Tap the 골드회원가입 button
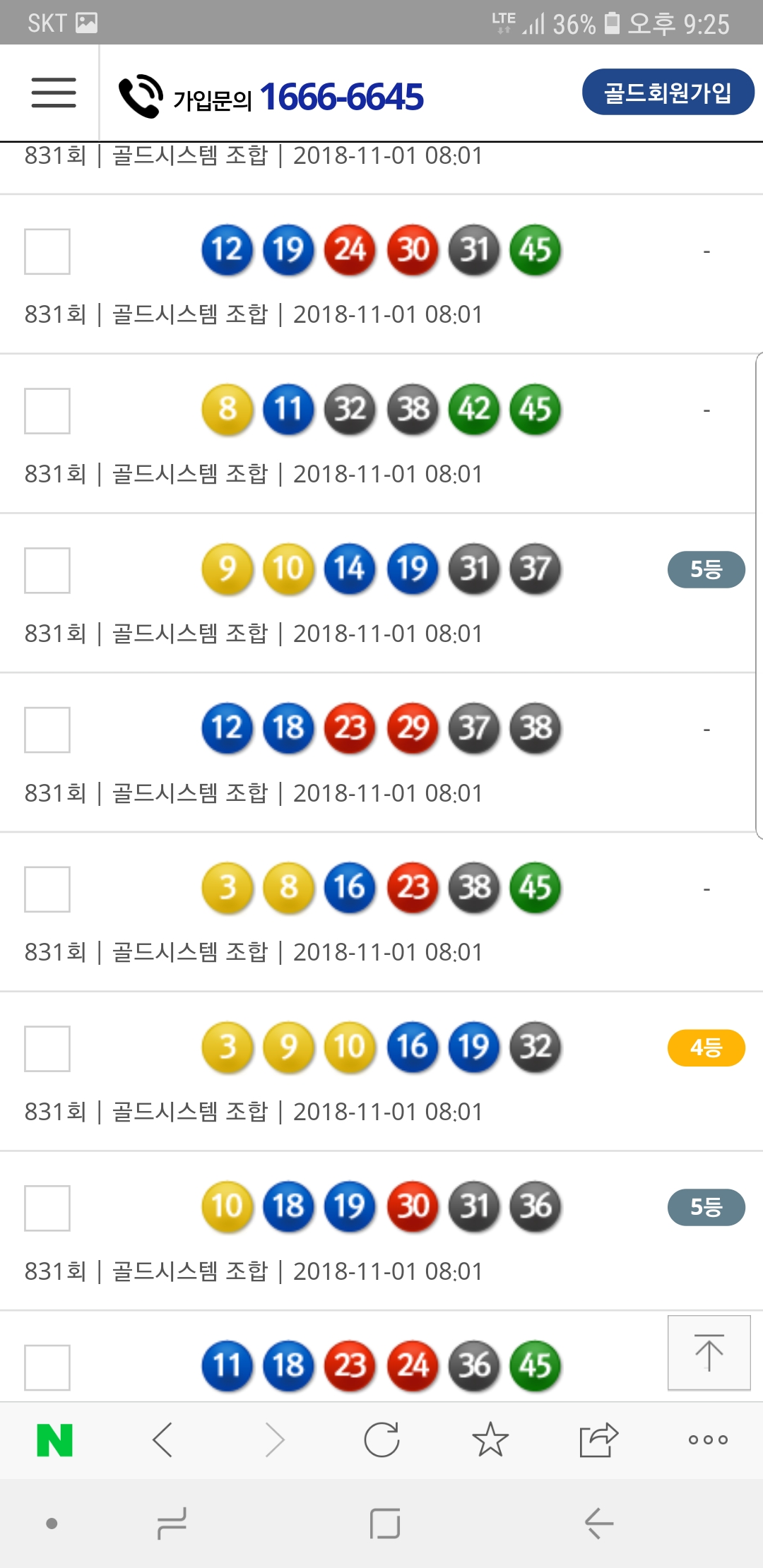This screenshot has height=1568, width=763. 668,93
